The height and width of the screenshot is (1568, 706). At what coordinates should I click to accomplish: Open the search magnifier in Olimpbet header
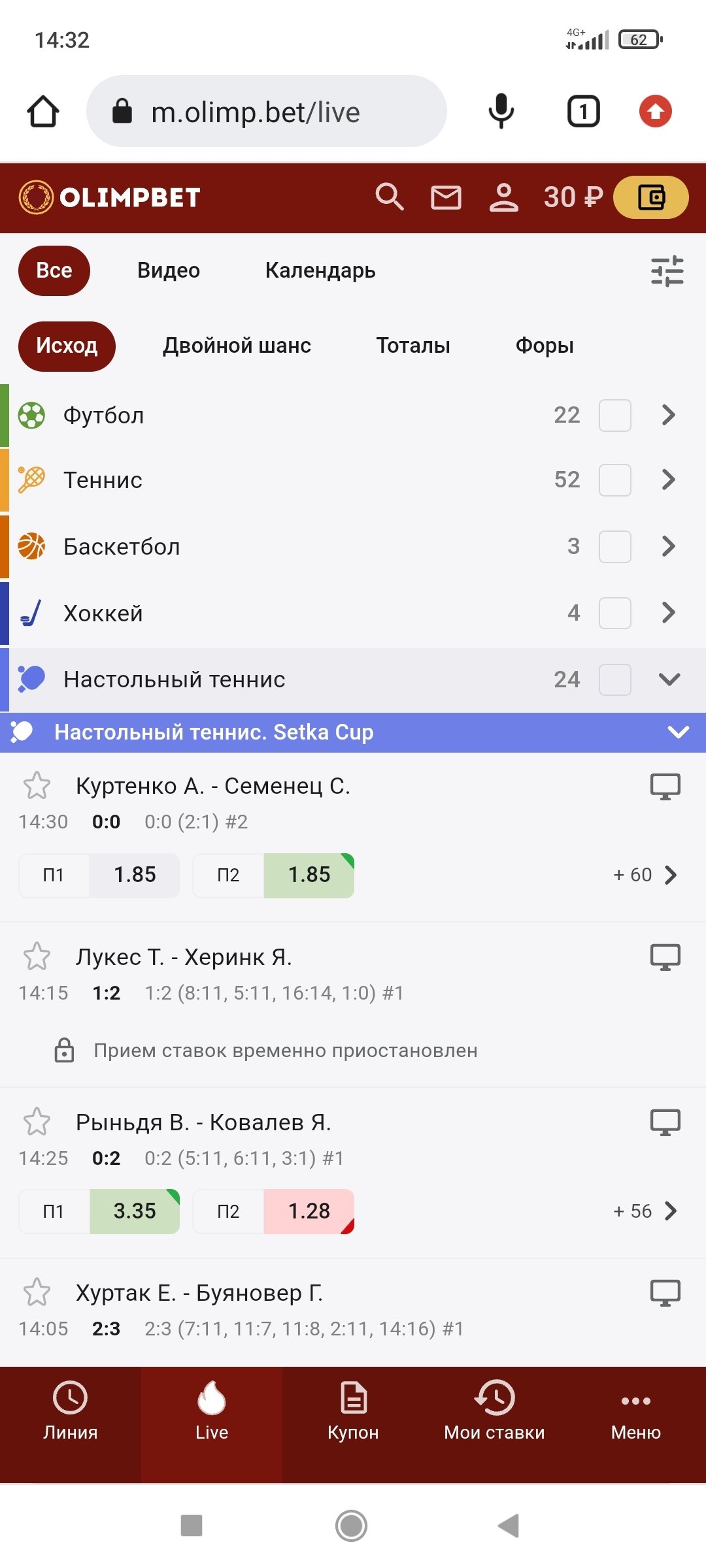(x=390, y=197)
